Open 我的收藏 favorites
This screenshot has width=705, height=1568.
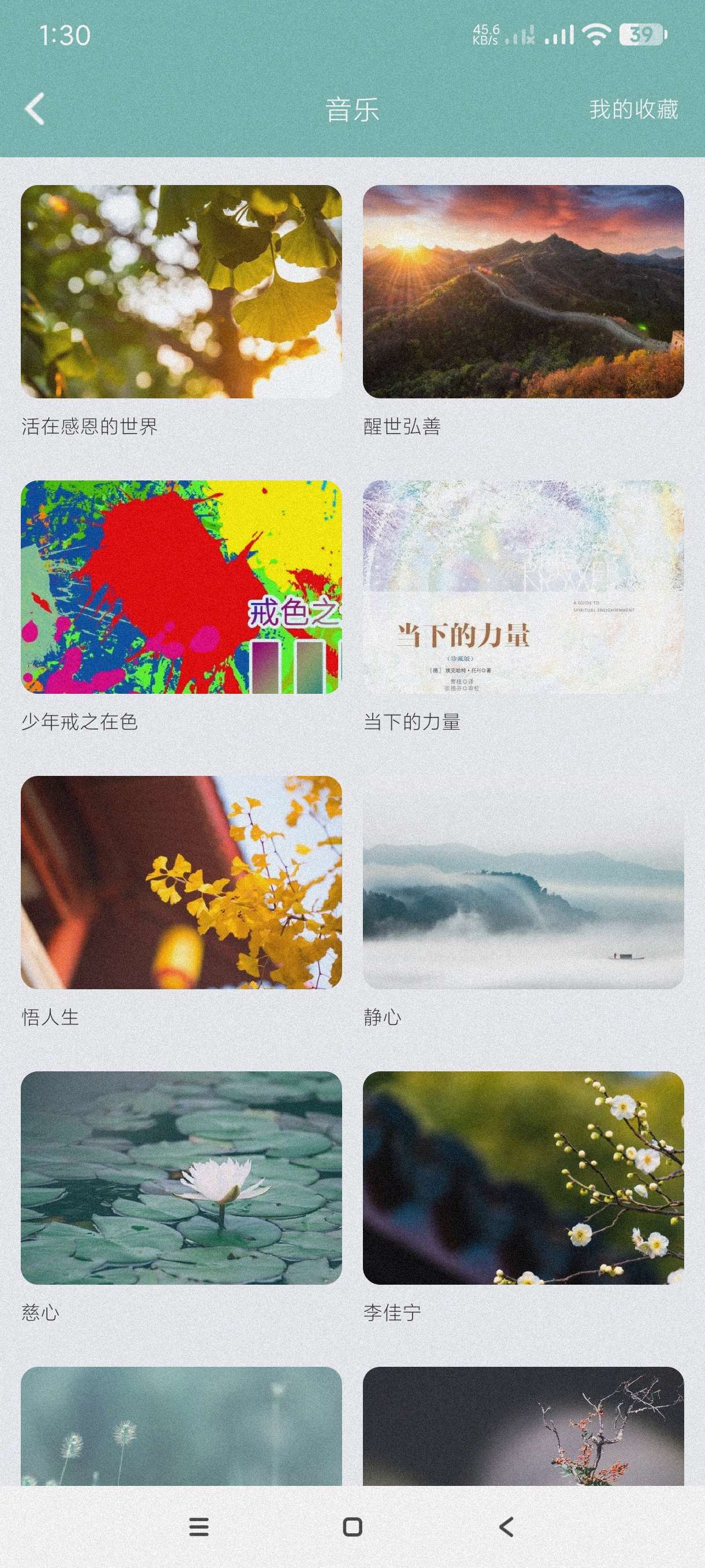pos(633,110)
